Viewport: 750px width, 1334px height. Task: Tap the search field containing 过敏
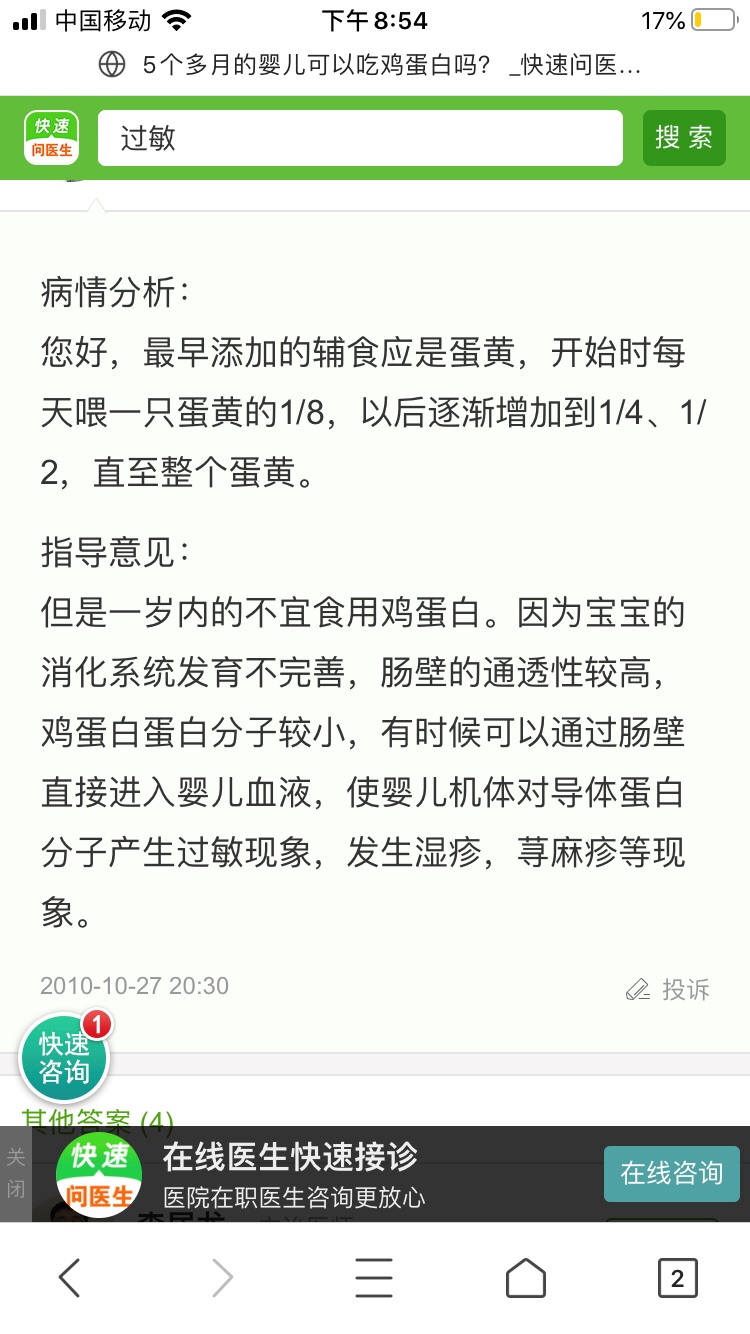click(x=360, y=138)
